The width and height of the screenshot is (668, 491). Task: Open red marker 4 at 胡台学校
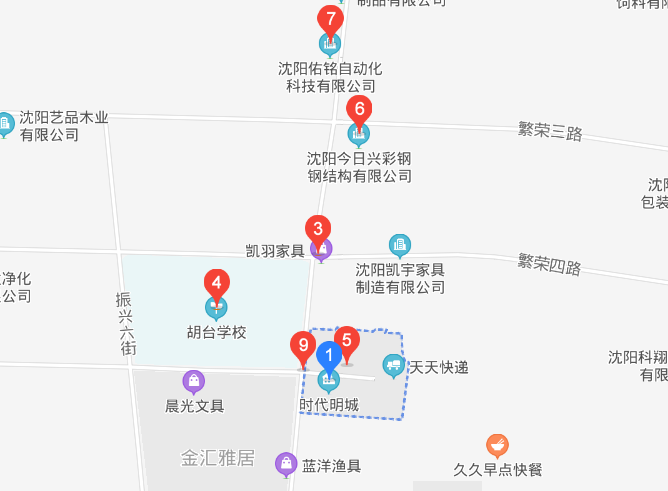(215, 284)
